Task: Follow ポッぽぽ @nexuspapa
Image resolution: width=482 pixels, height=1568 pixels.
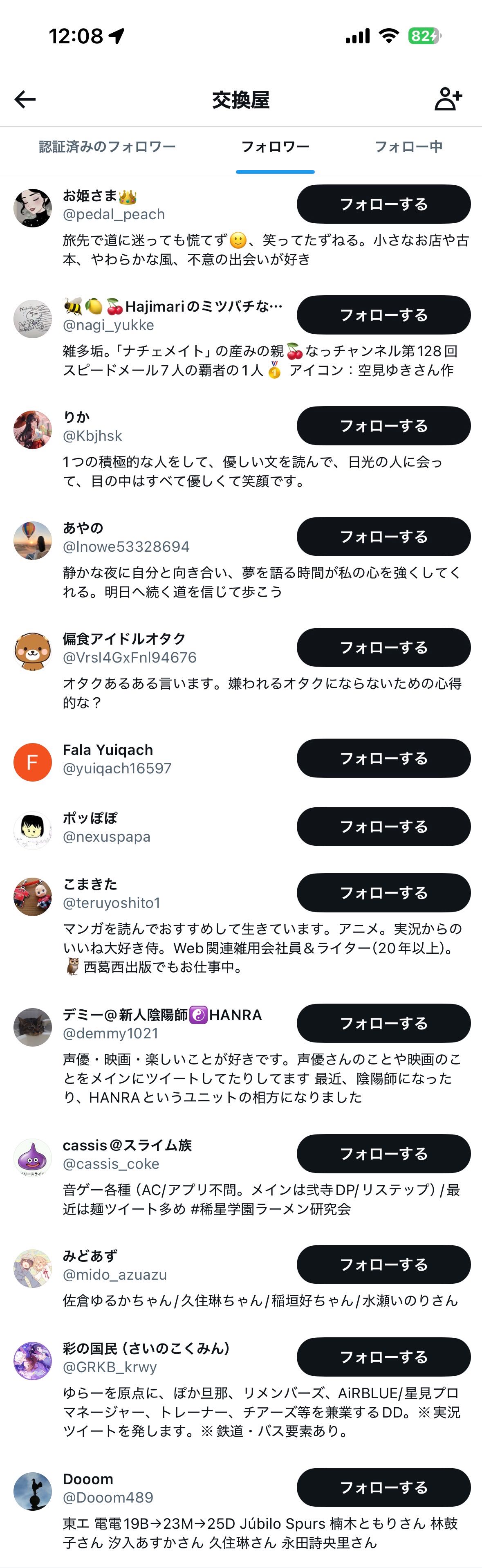Action: pyautogui.click(x=383, y=827)
